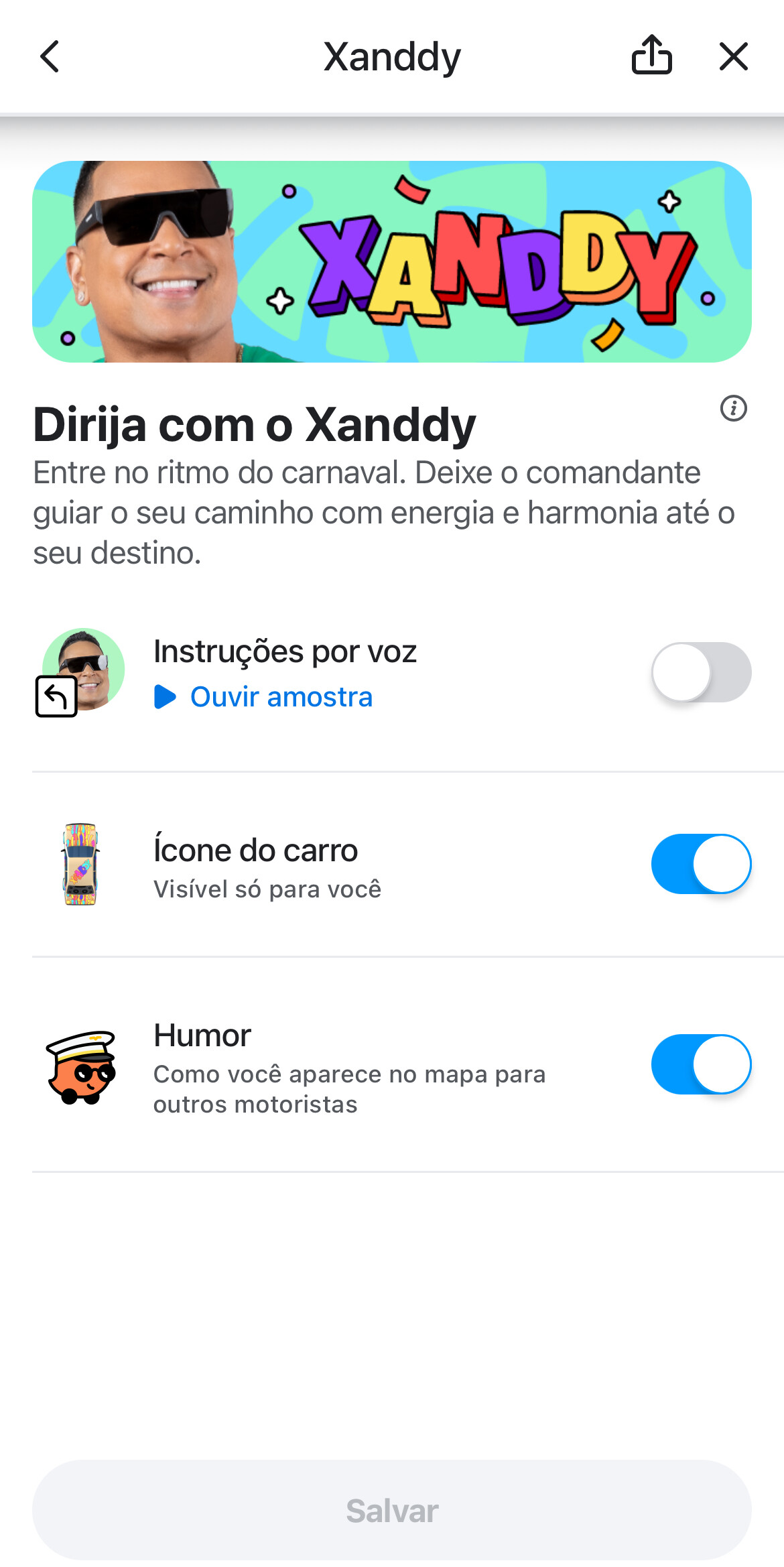Enable the Instruções por voz switch

(x=701, y=672)
